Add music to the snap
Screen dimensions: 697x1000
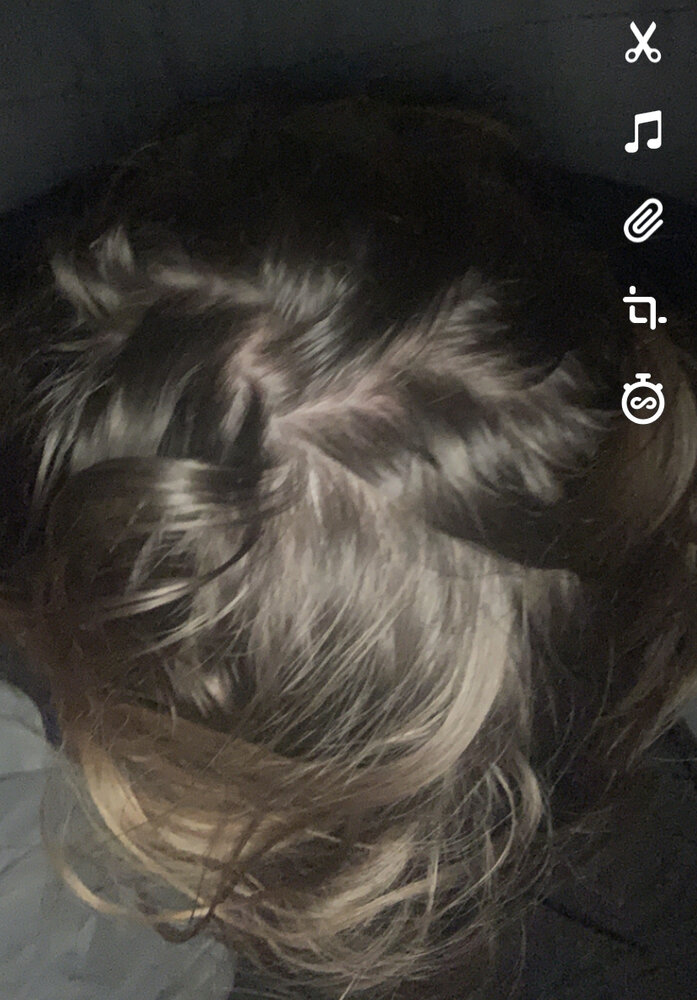click(x=643, y=132)
